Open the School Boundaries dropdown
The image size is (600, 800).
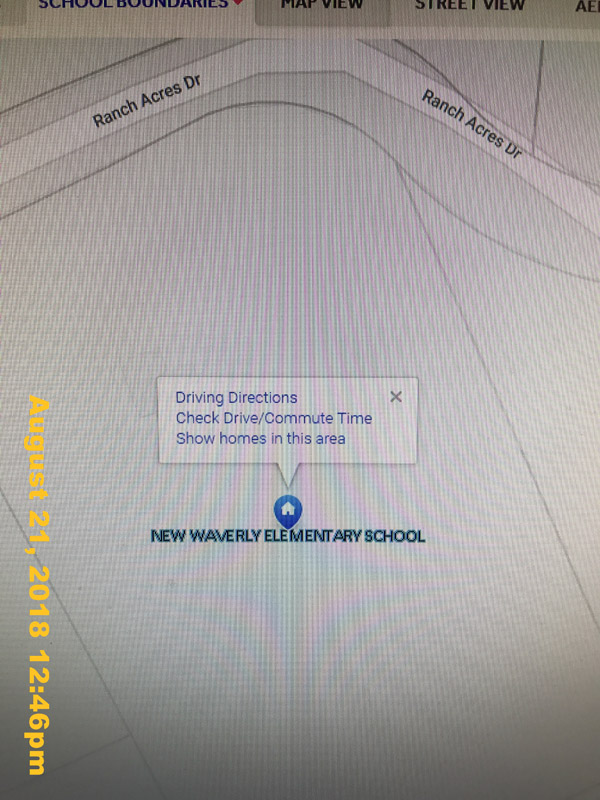coord(140,5)
